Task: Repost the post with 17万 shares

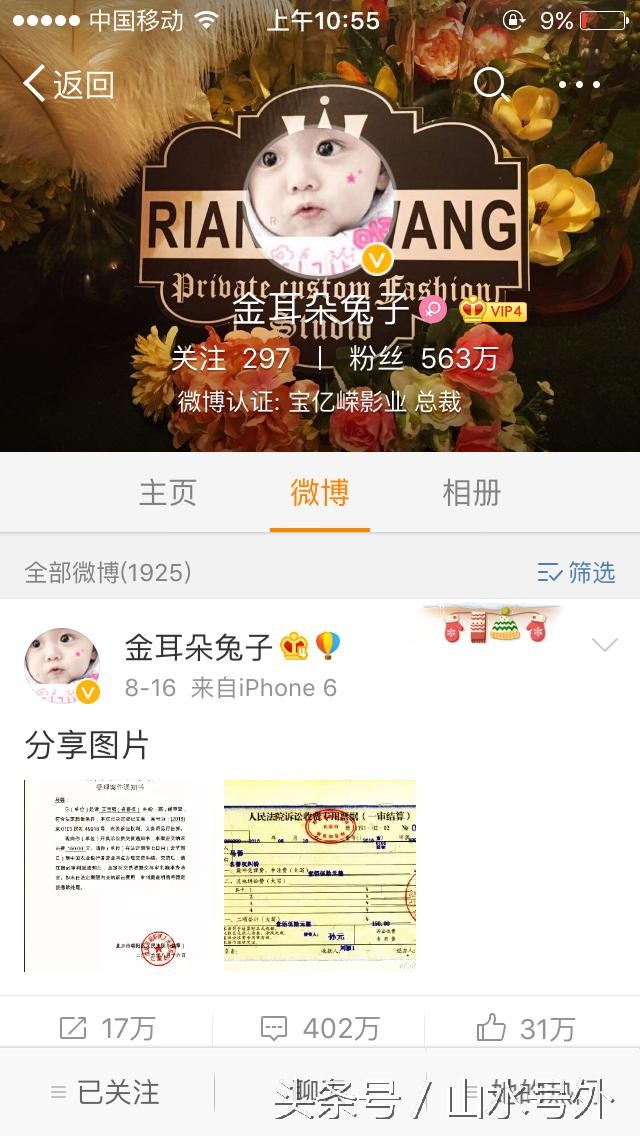Action: tap(107, 1028)
